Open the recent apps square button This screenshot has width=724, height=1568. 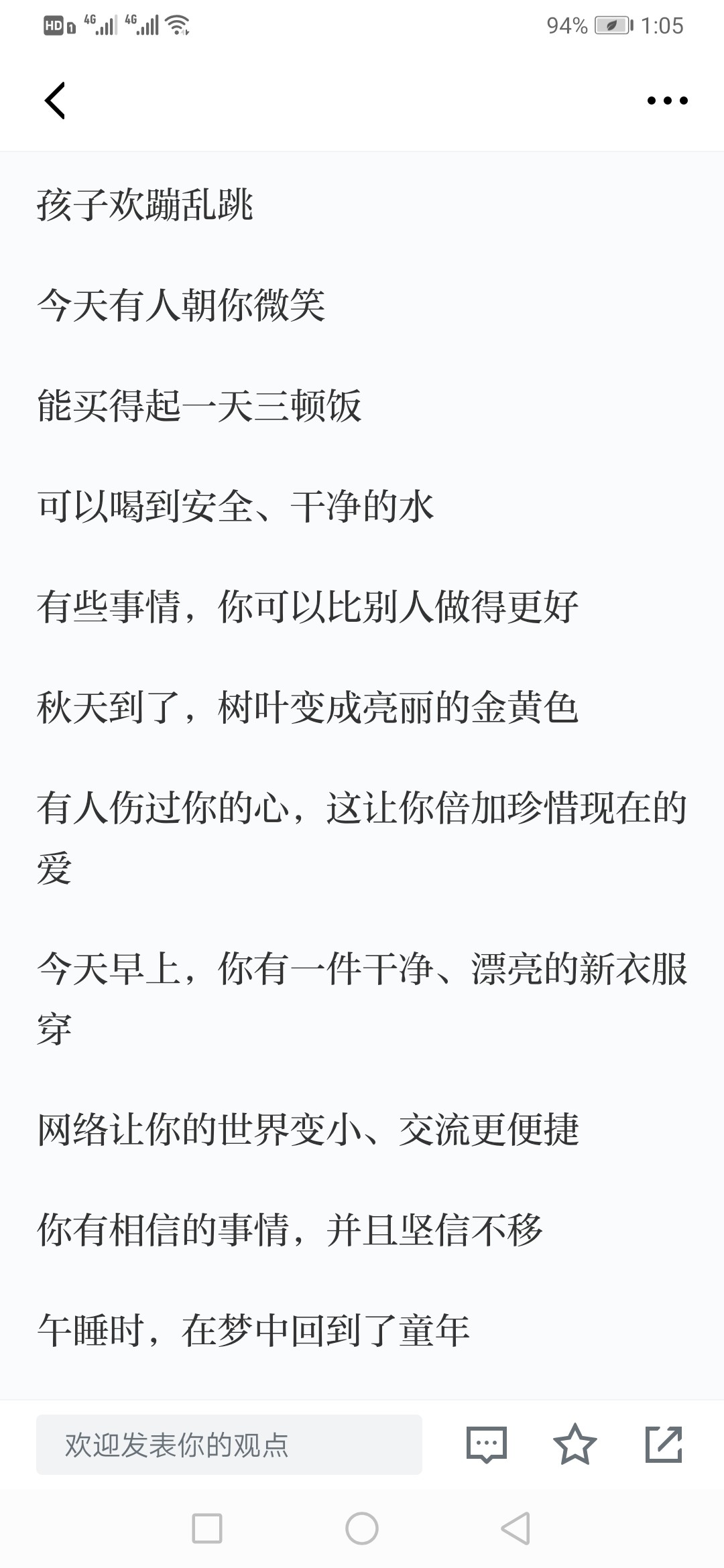click(207, 1528)
